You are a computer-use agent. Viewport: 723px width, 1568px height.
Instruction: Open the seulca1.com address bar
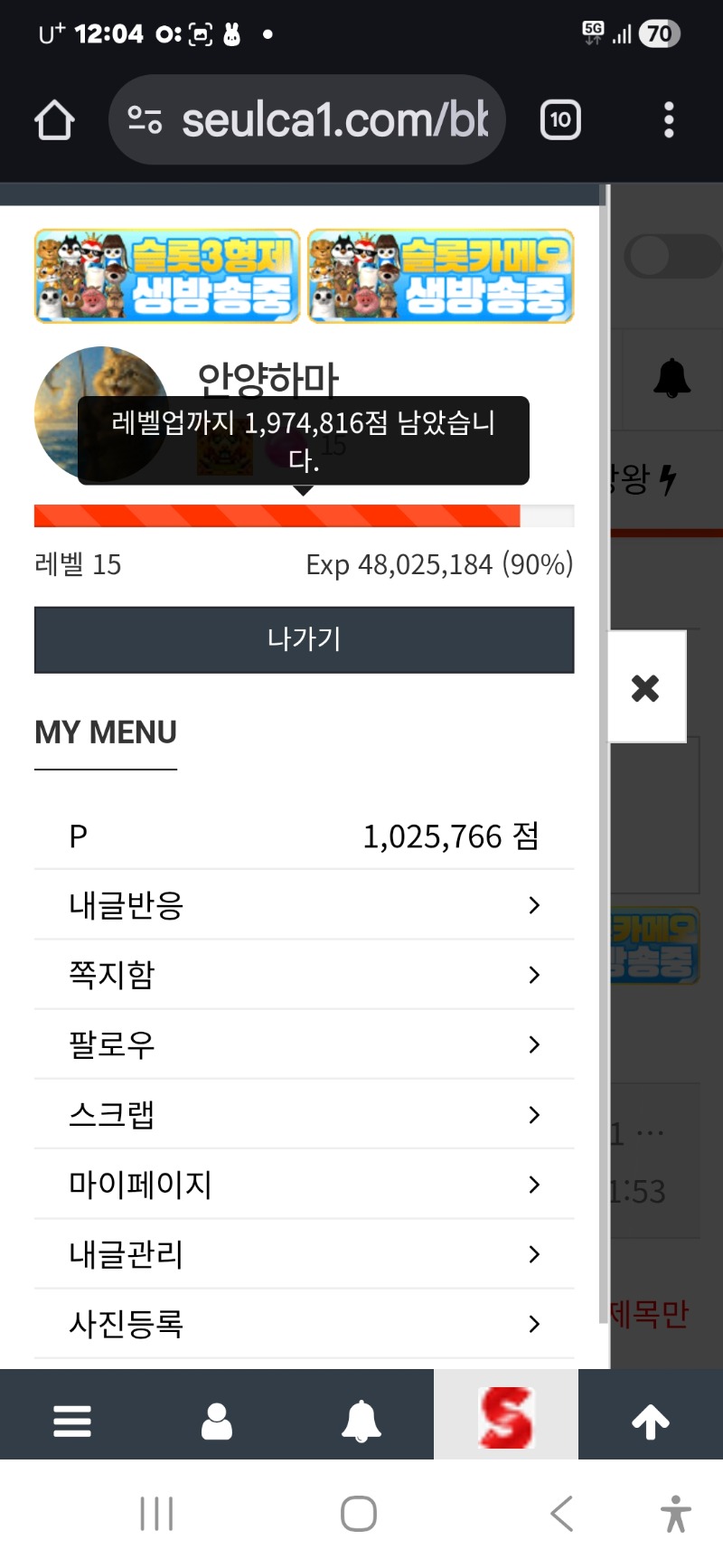[x=307, y=120]
